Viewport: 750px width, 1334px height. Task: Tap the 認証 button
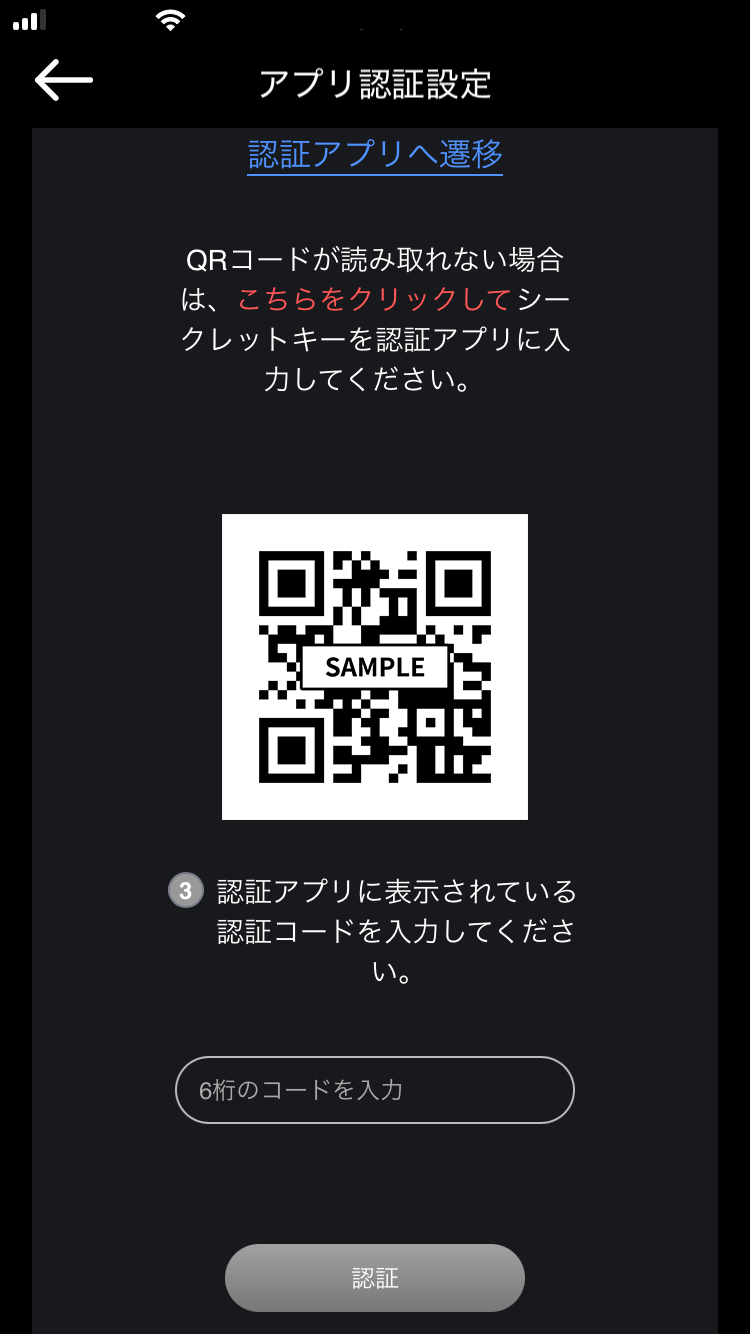point(375,1277)
